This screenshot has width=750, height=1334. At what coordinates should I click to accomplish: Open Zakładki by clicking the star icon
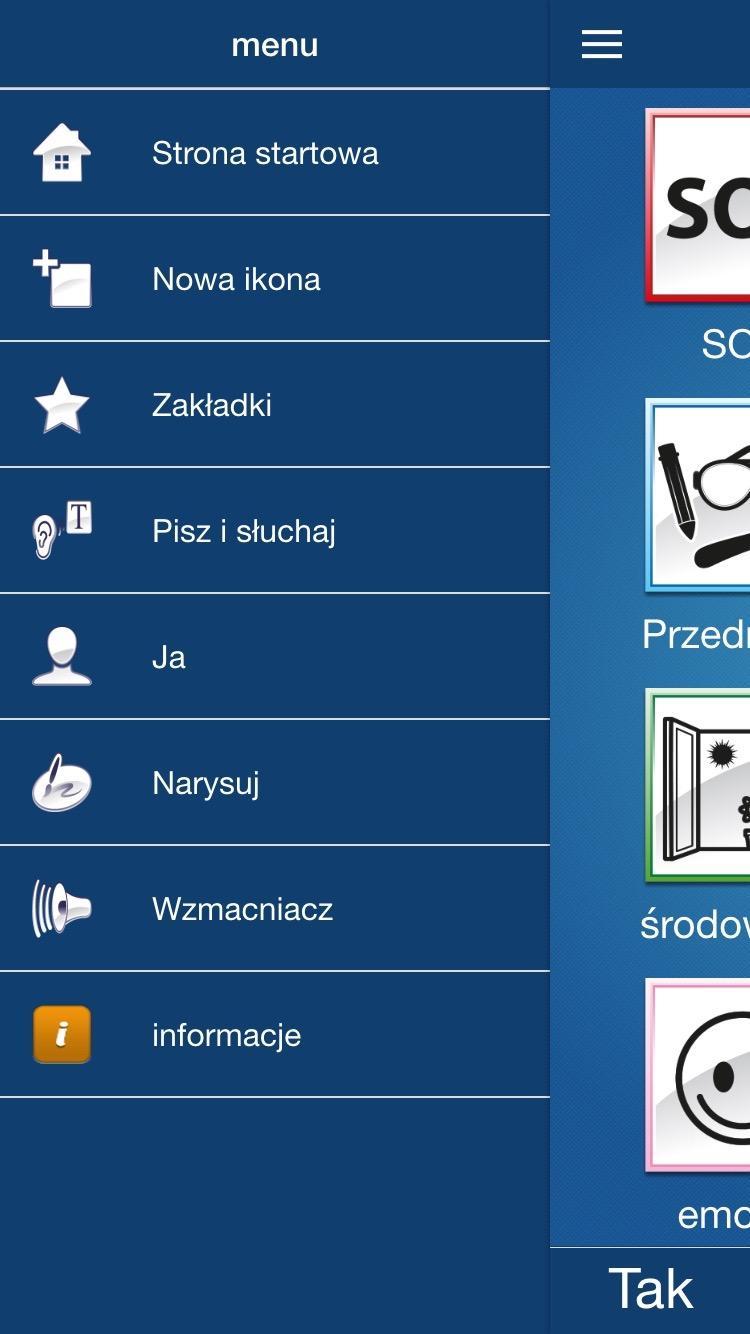coord(63,404)
